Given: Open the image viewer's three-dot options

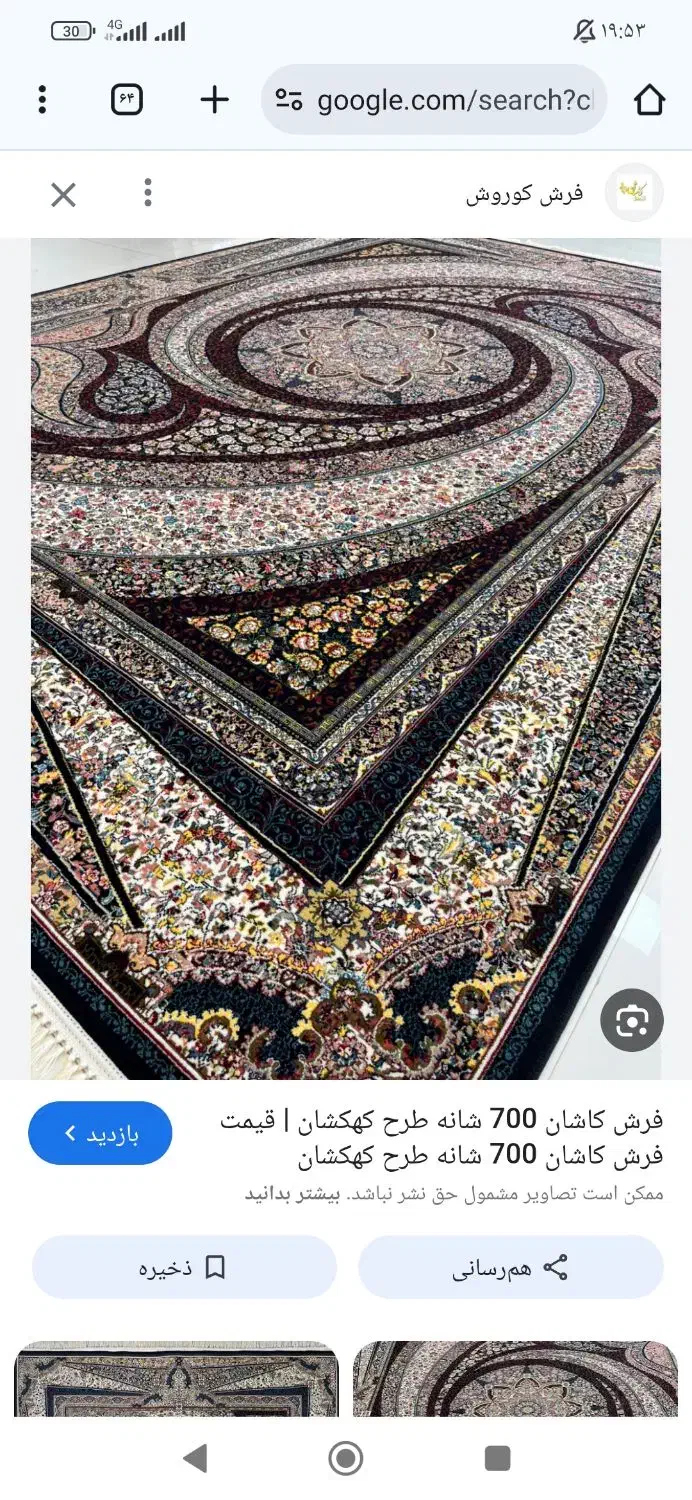Looking at the screenshot, I should [148, 192].
